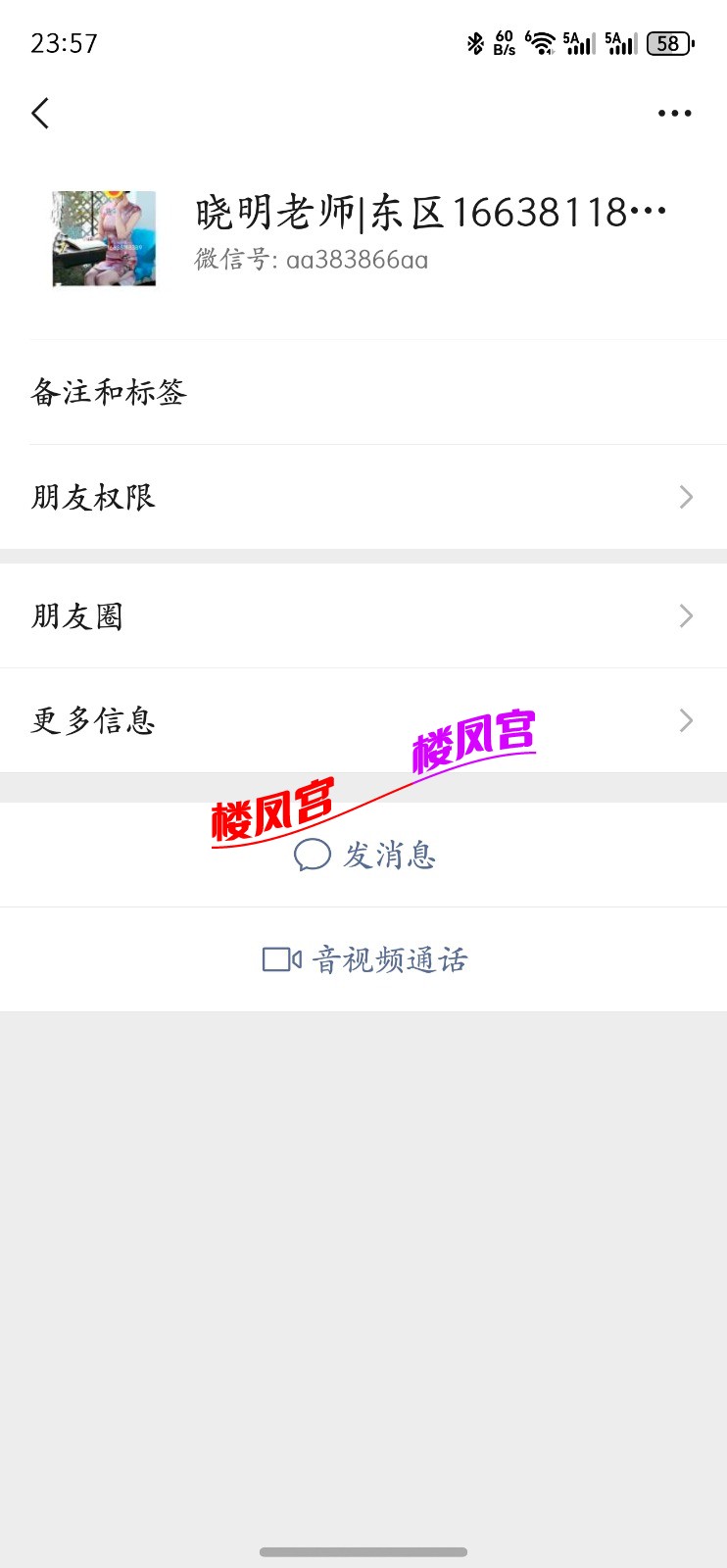Check the Bluetooth icon in the status bar

point(477,41)
